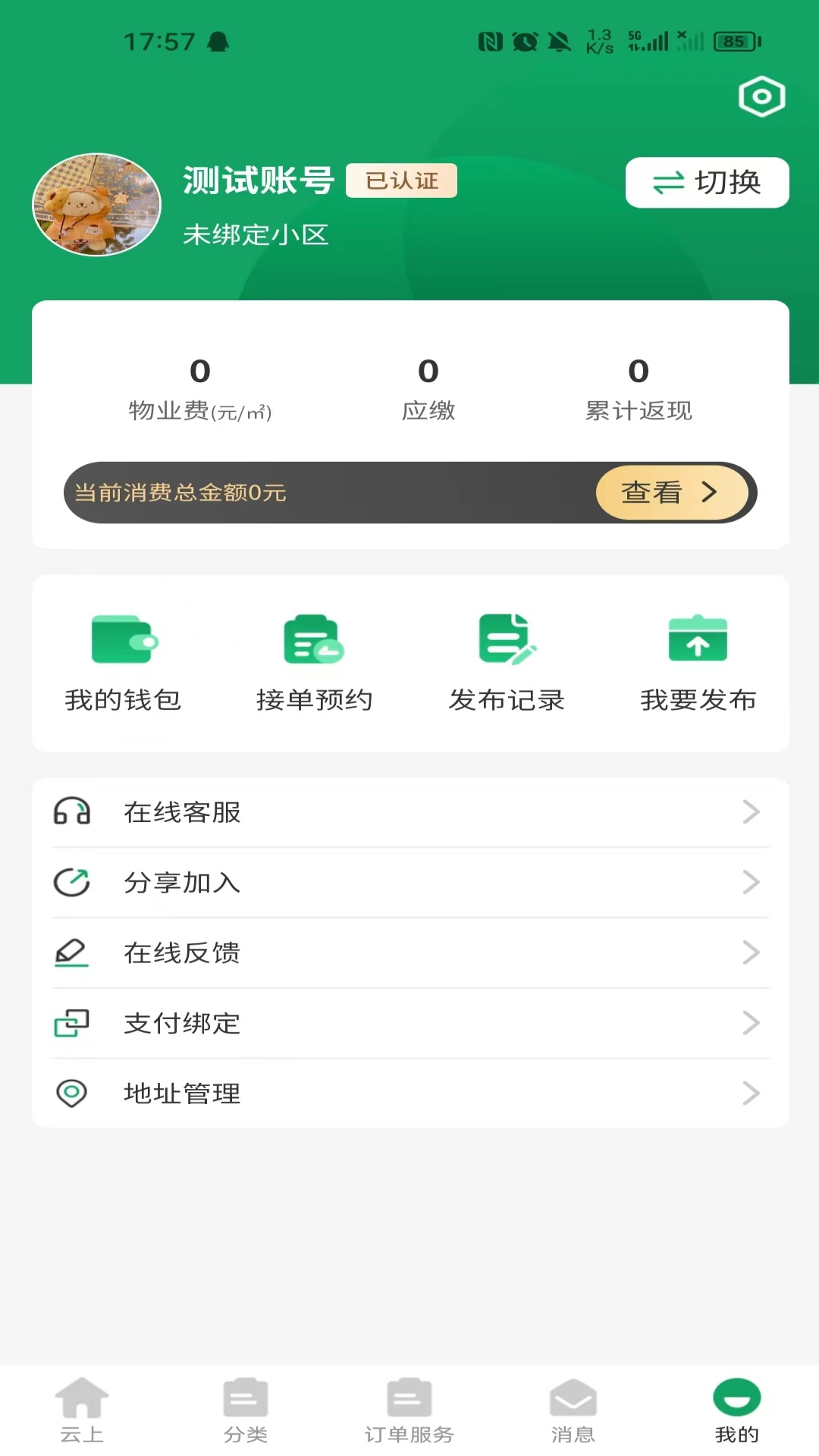Expand the 地址管理 list item arrow

752,1093
